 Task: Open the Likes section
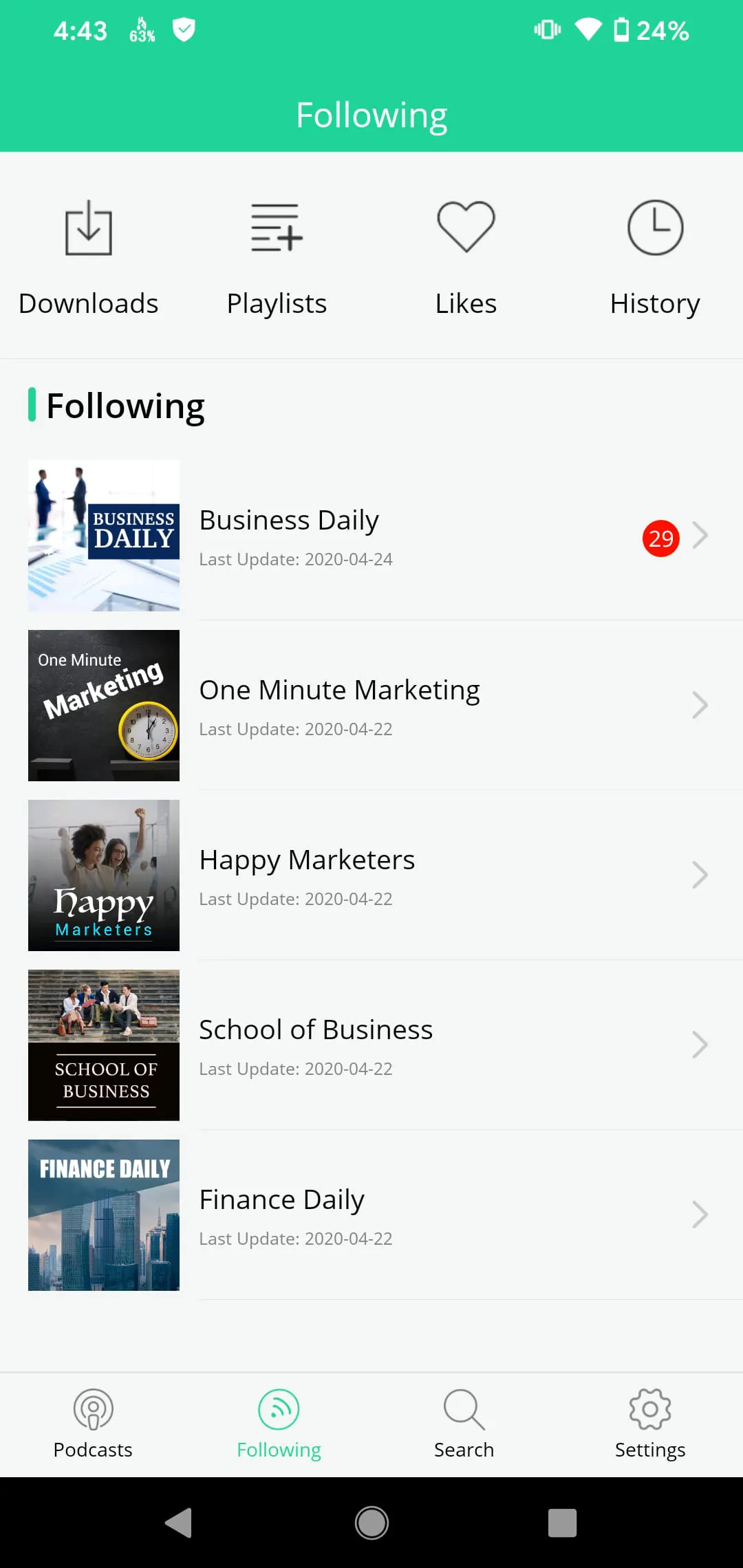[465, 254]
